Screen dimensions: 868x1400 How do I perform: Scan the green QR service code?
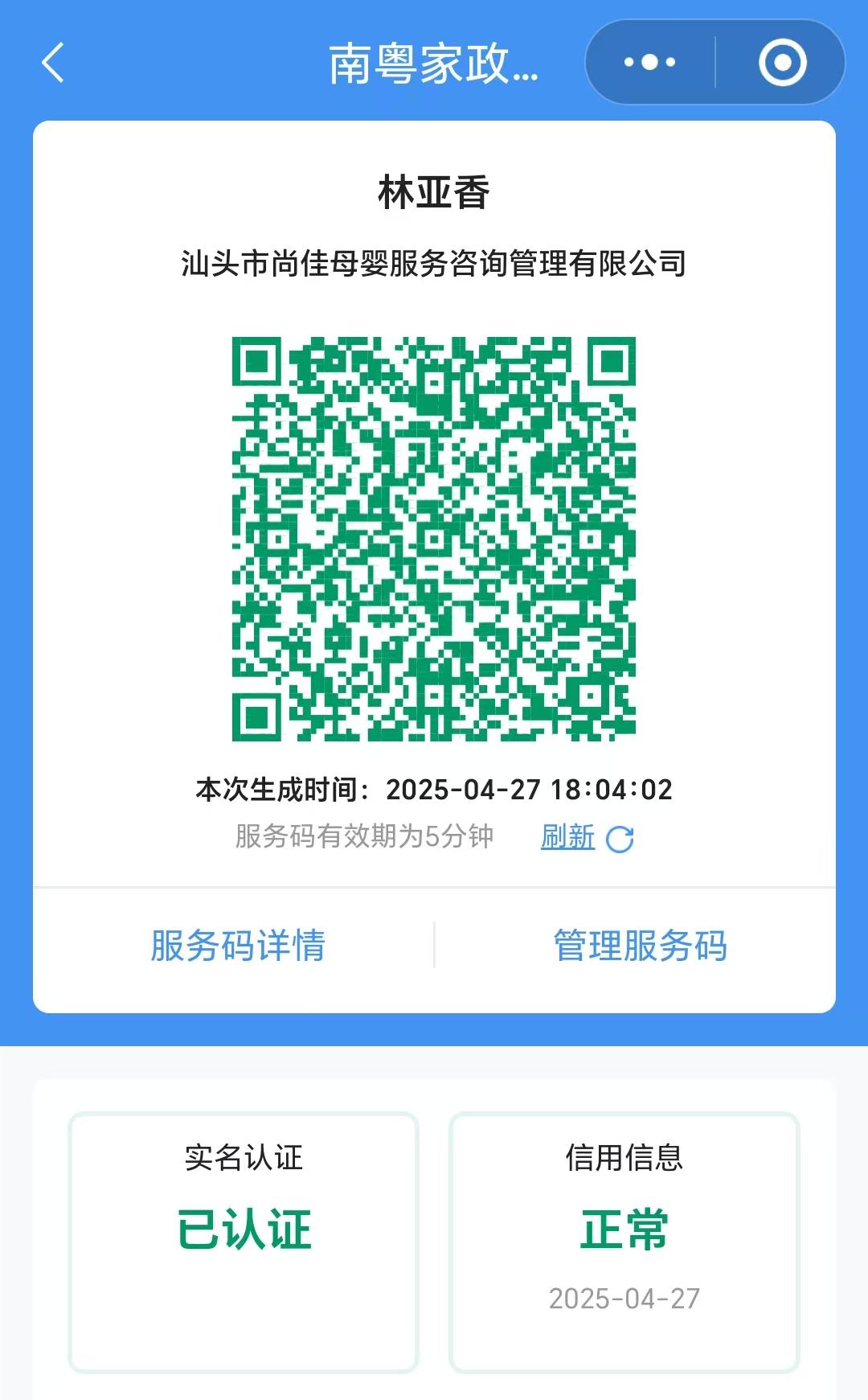pos(434,543)
